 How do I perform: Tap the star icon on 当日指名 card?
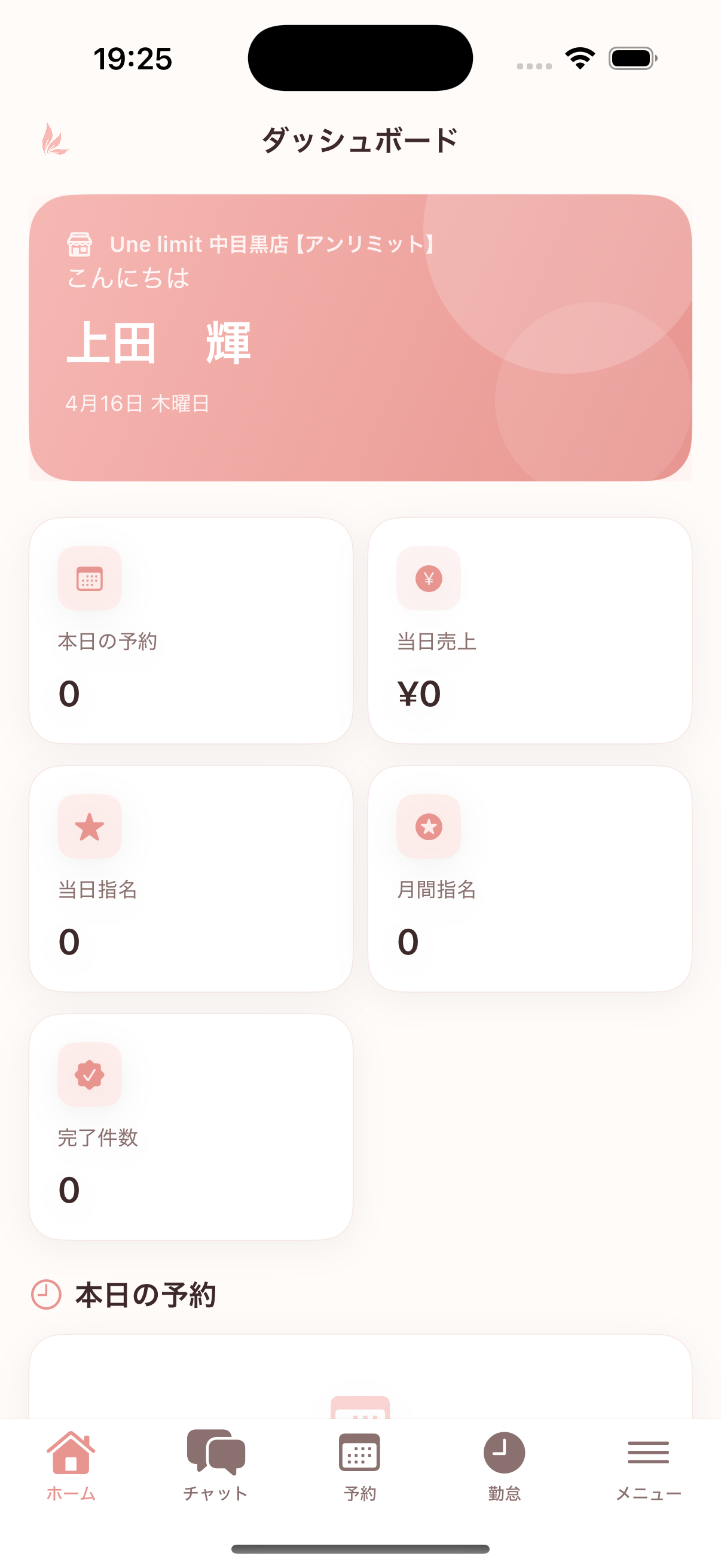pyautogui.click(x=90, y=826)
